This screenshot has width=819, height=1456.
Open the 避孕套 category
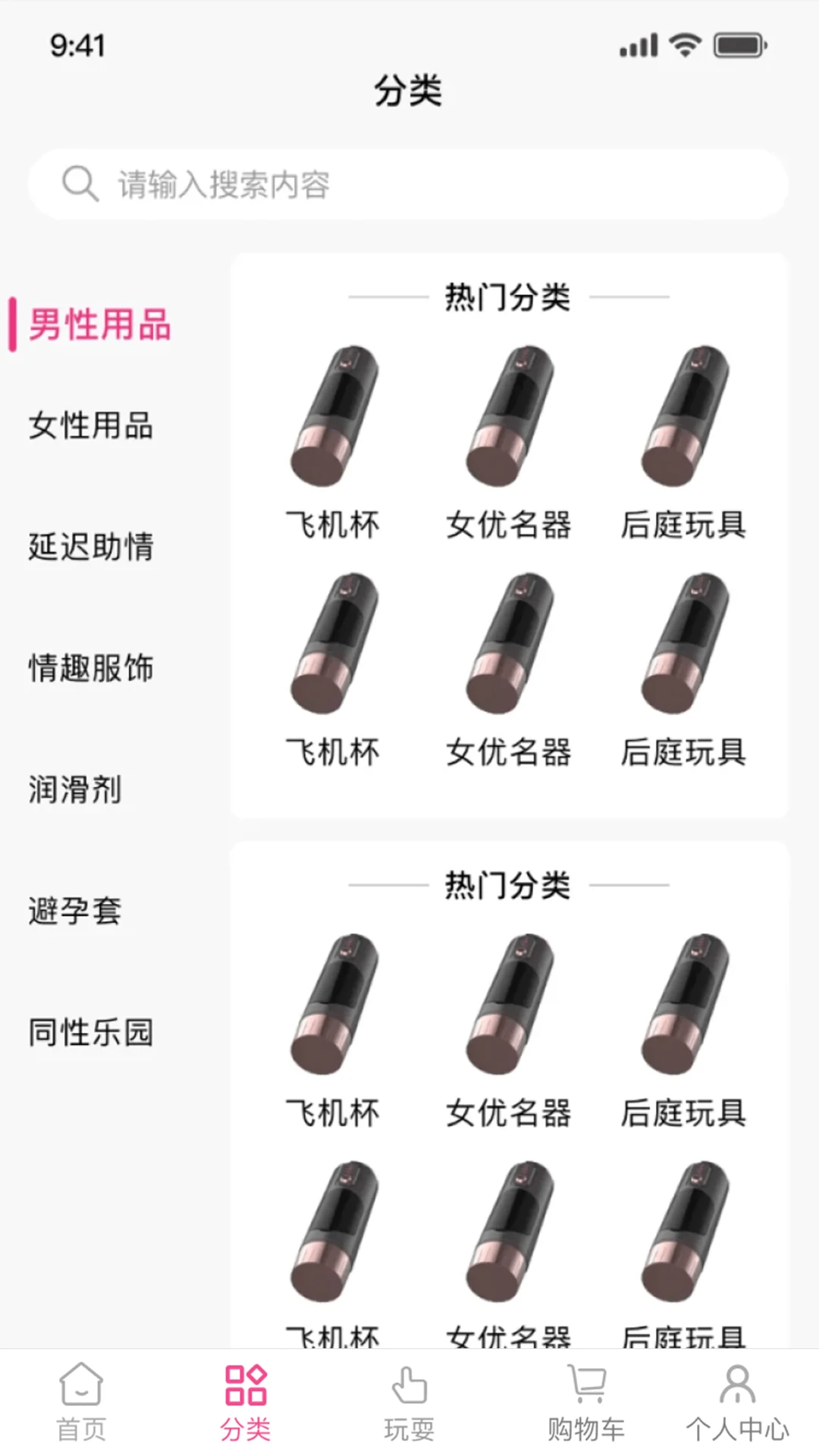[x=74, y=912]
